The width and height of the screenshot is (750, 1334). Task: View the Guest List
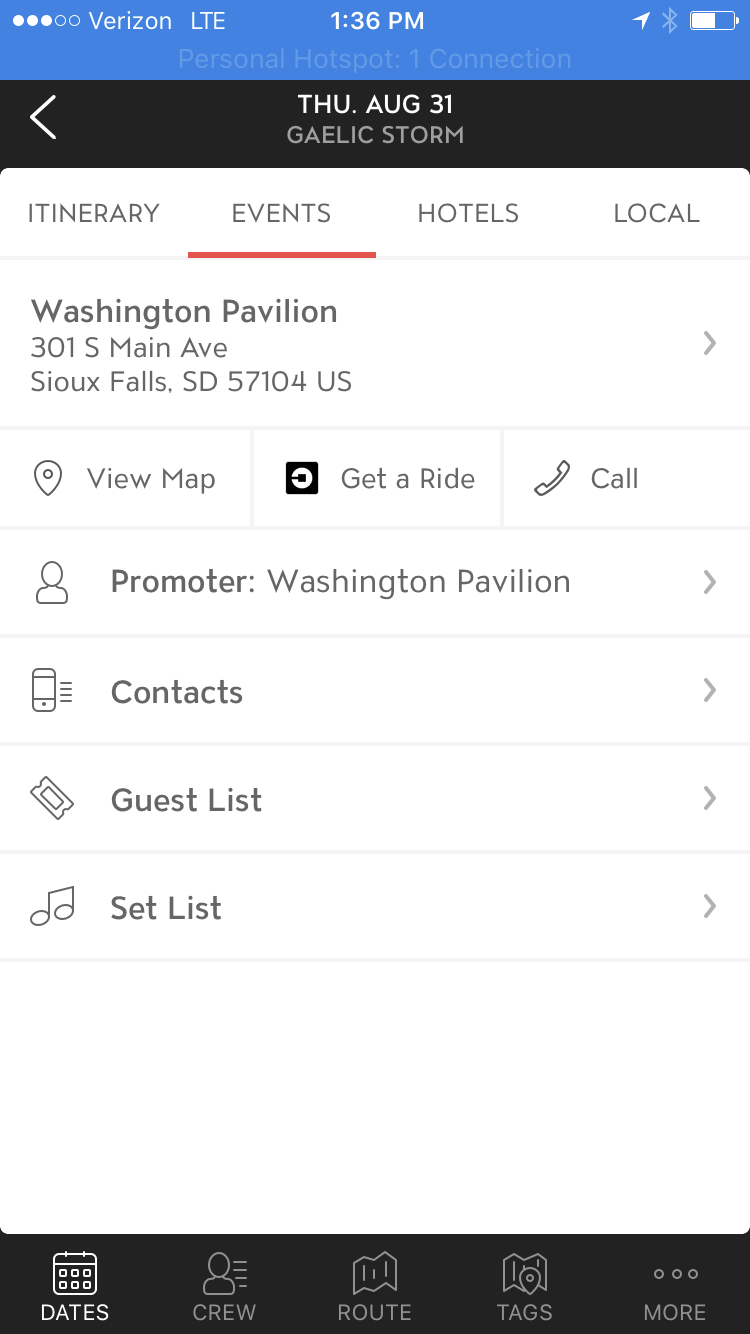click(374, 800)
